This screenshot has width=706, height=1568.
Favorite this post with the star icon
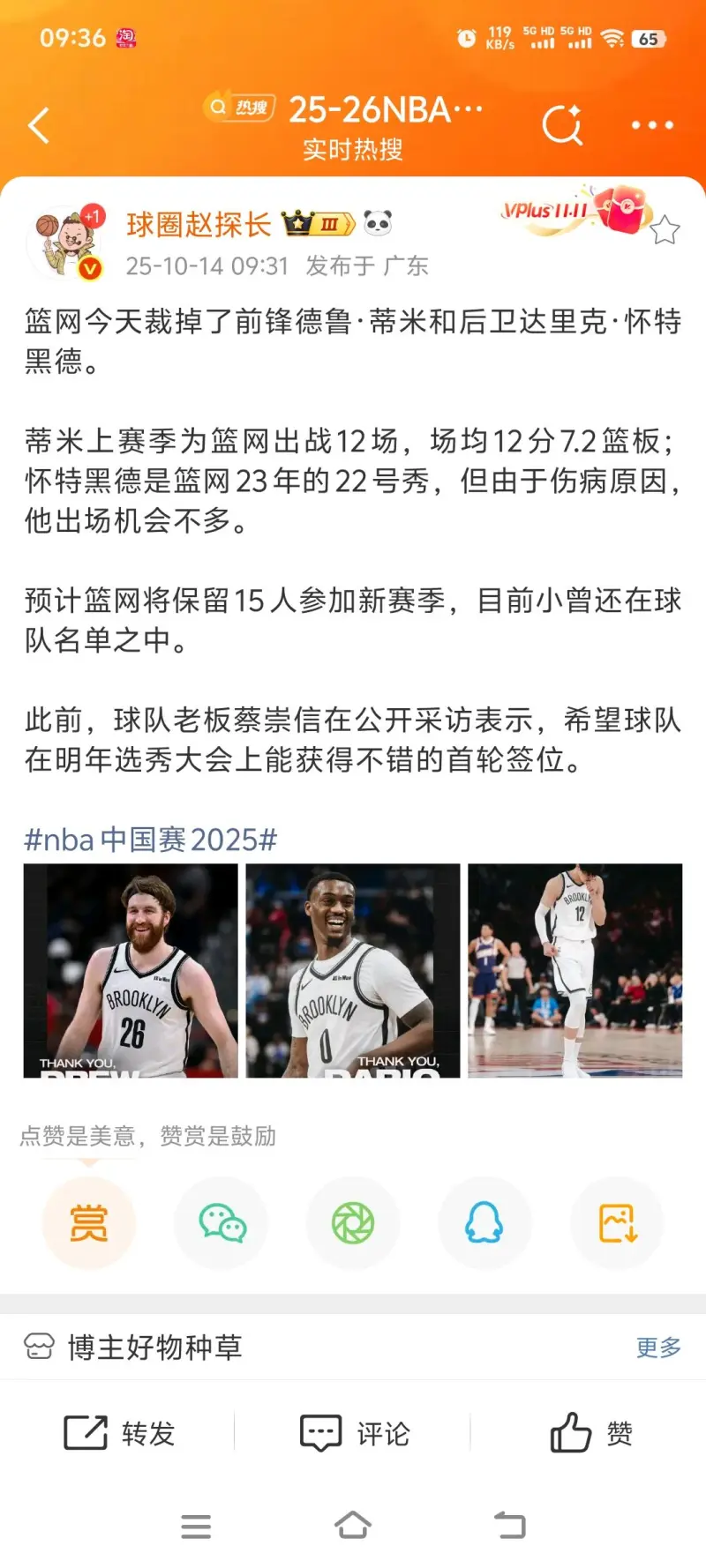665,230
